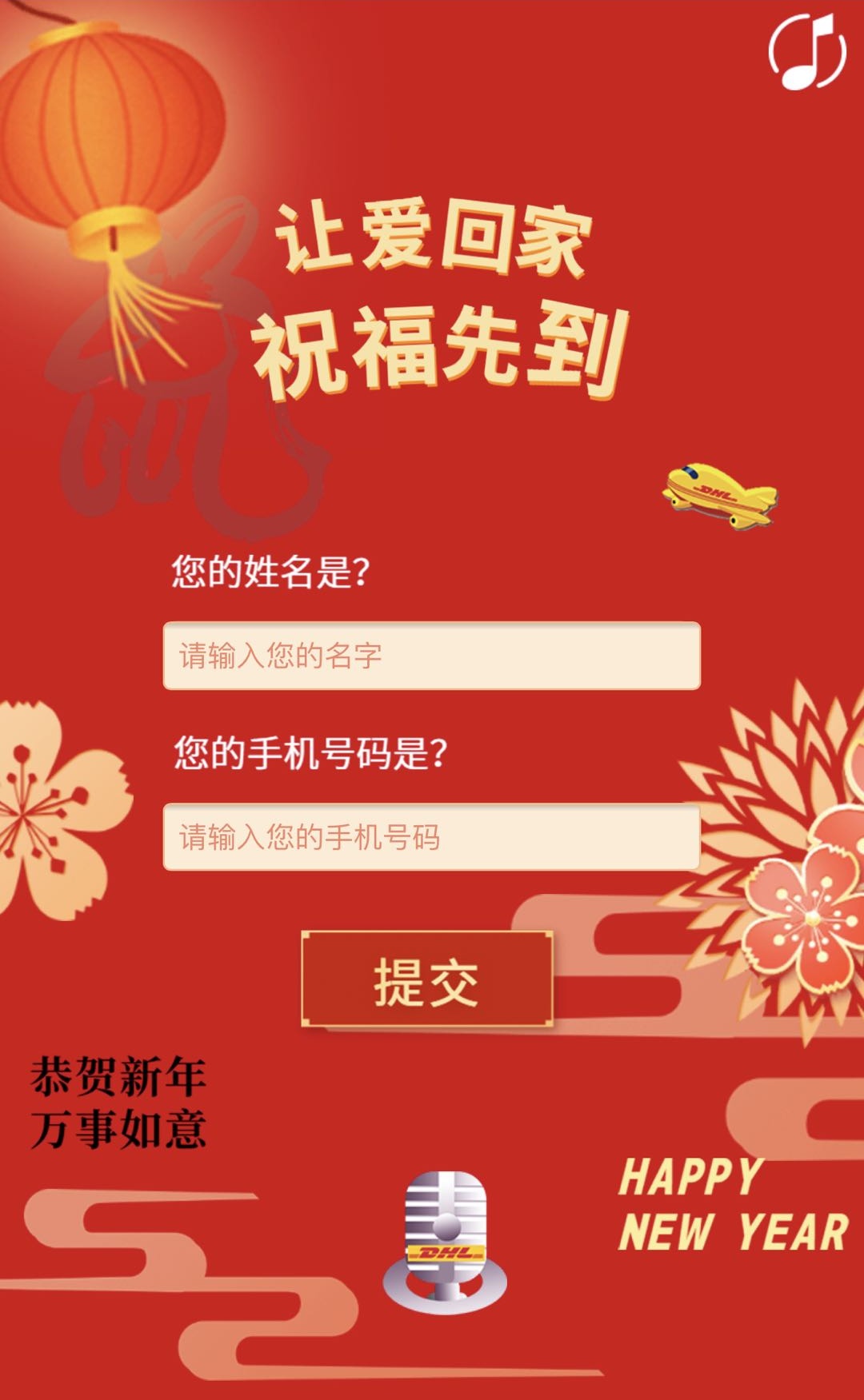The width and height of the screenshot is (864, 1400).
Task: Toggle the background music icon
Action: click(x=807, y=51)
